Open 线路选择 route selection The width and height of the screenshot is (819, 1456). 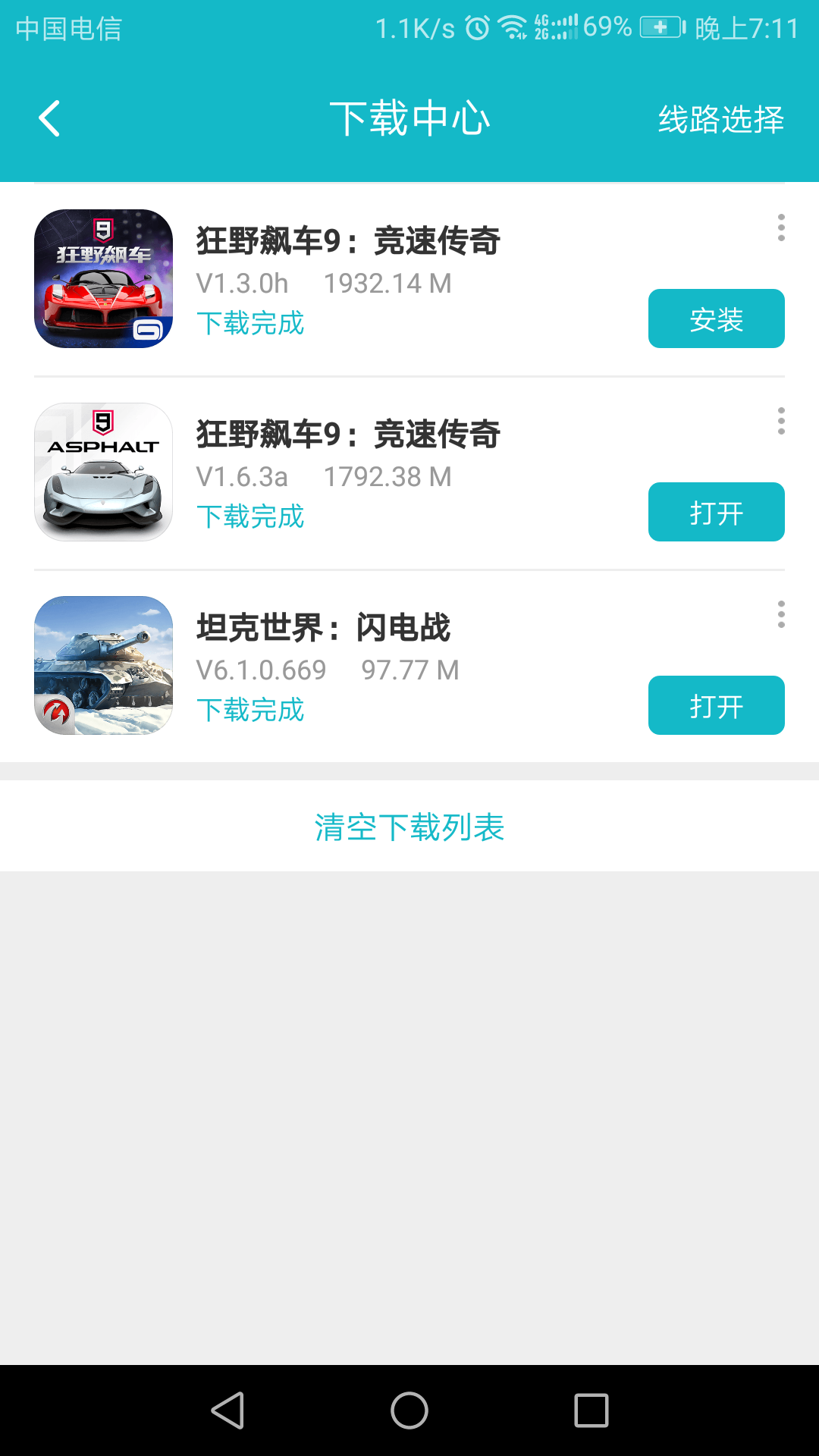point(720,119)
